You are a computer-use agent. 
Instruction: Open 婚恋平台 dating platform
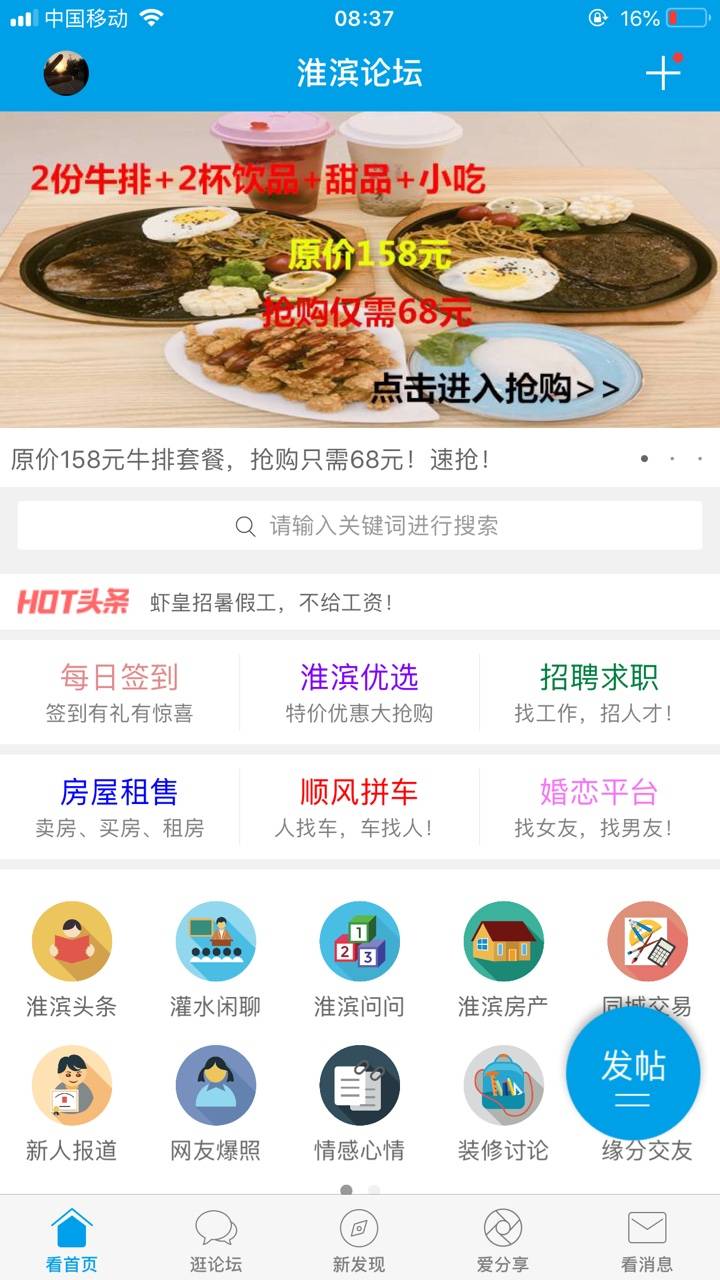coord(599,807)
